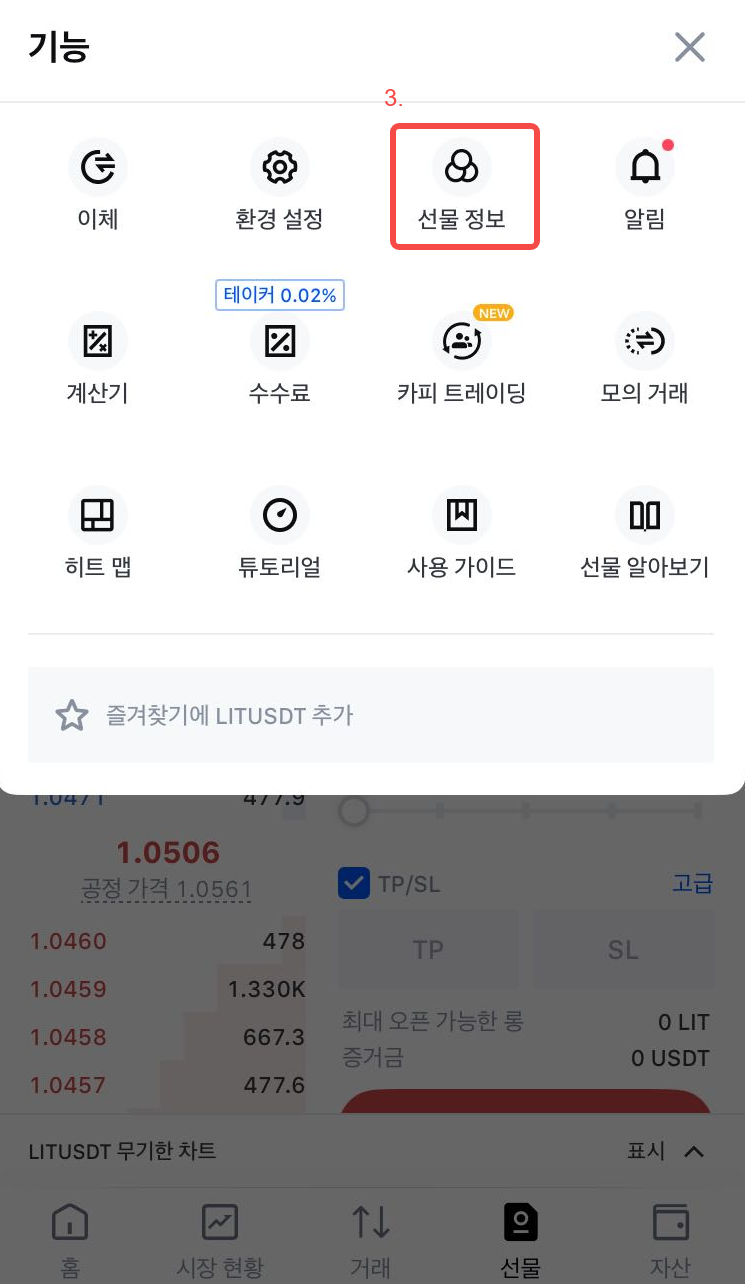745x1284 pixels.
Task: Start 모의 거래 demo trading
Action: pyautogui.click(x=645, y=342)
